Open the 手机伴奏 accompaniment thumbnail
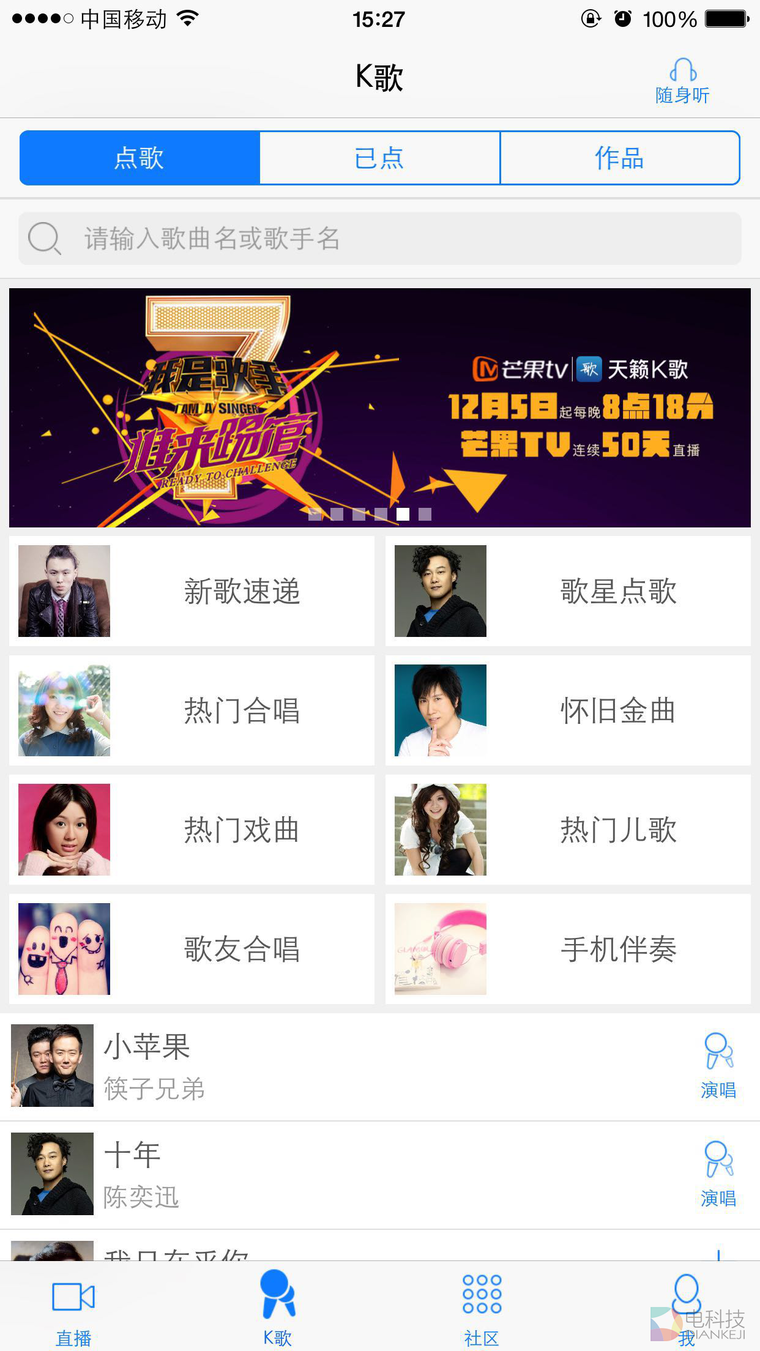 440,948
